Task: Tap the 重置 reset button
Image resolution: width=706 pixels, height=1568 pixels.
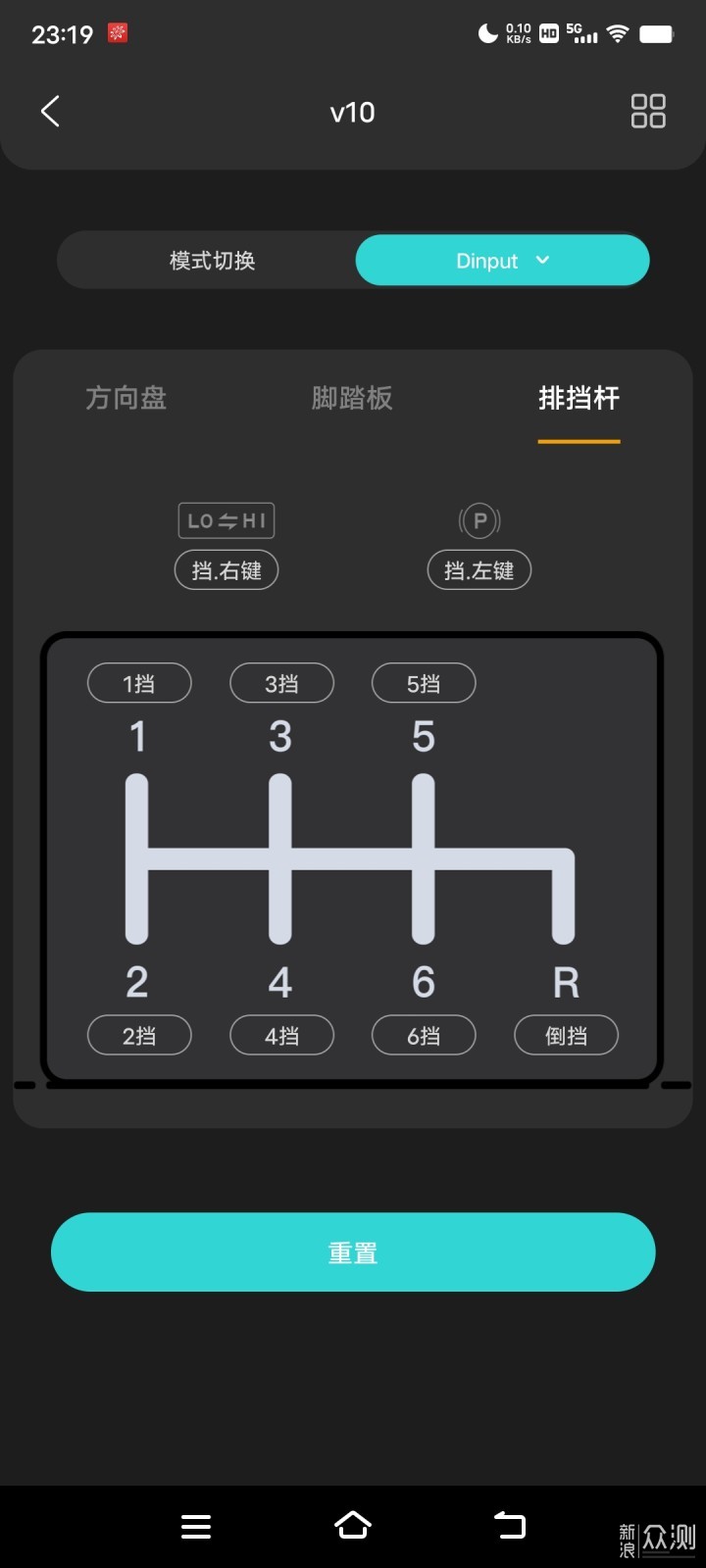Action: [353, 1252]
